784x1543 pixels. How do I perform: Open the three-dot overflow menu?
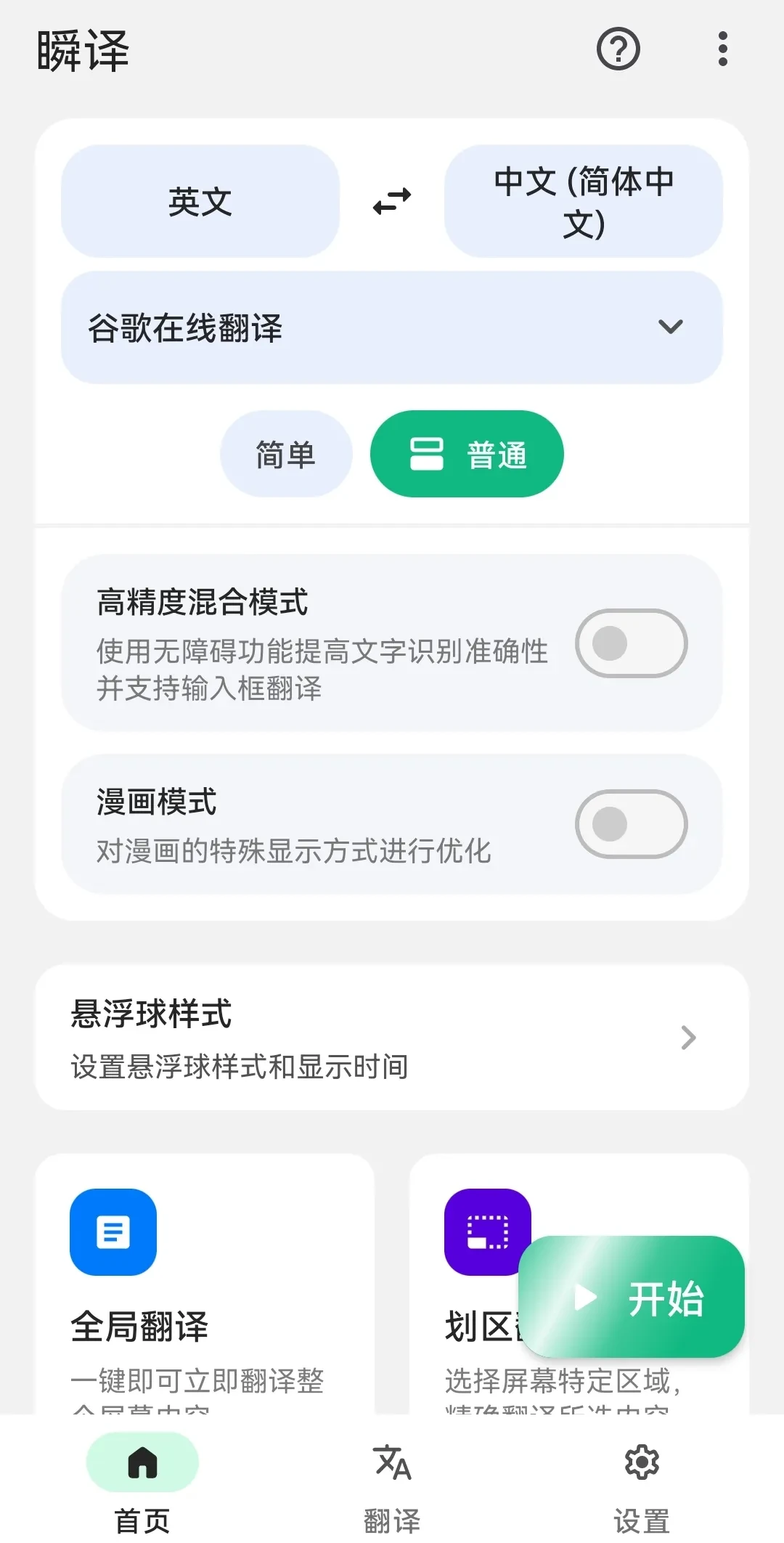click(722, 49)
